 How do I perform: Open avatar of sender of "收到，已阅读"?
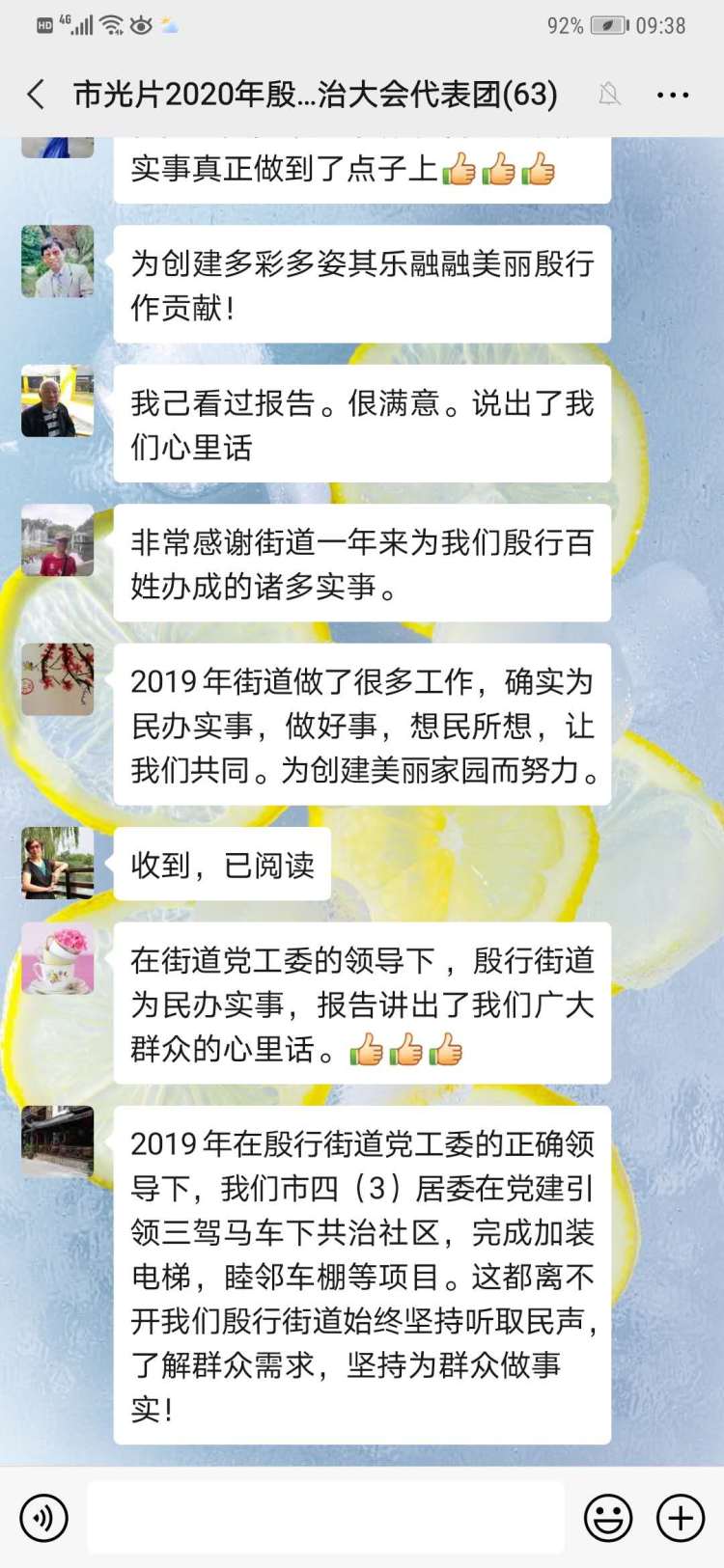pos(58,863)
